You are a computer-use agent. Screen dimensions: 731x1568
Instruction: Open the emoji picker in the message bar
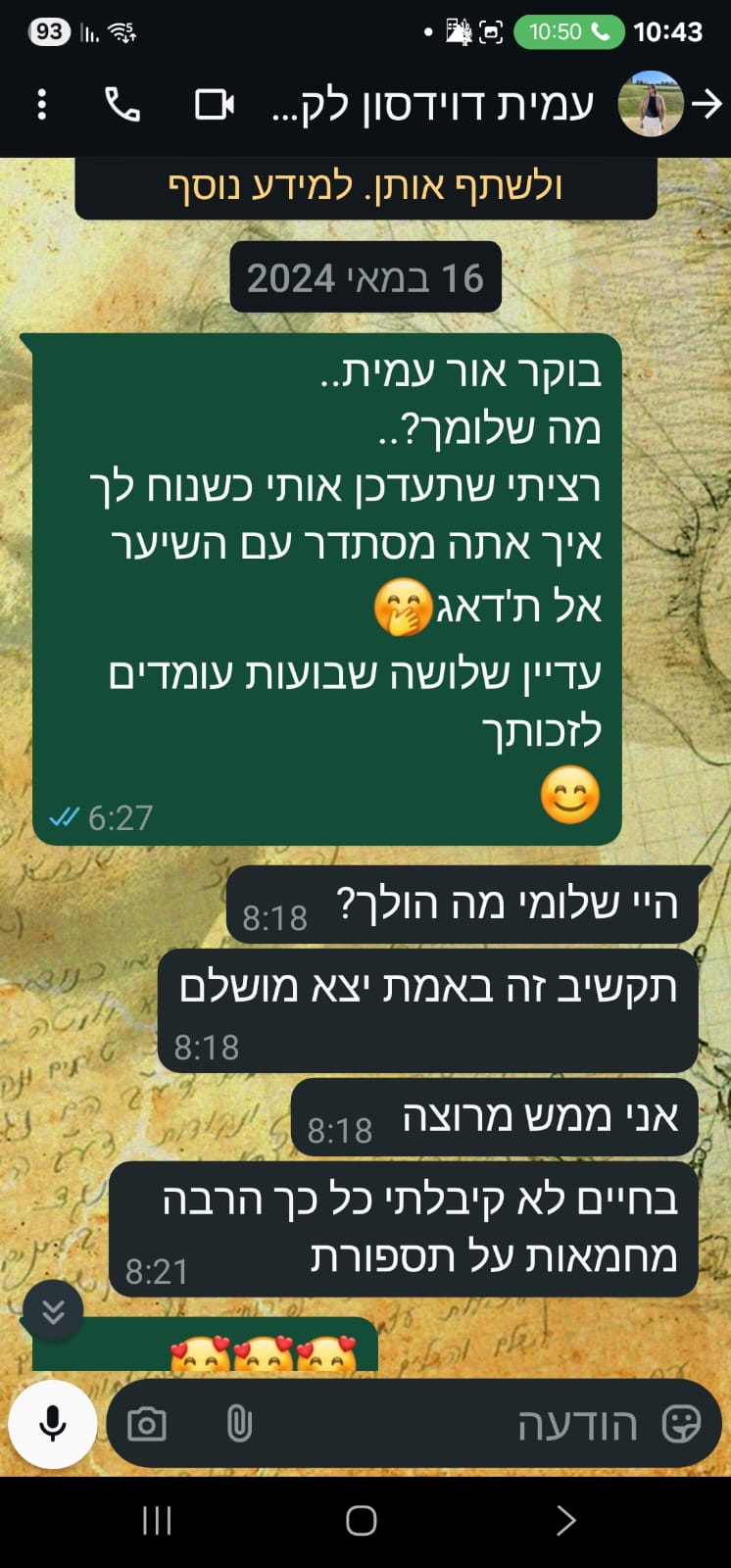pyautogui.click(x=681, y=1424)
